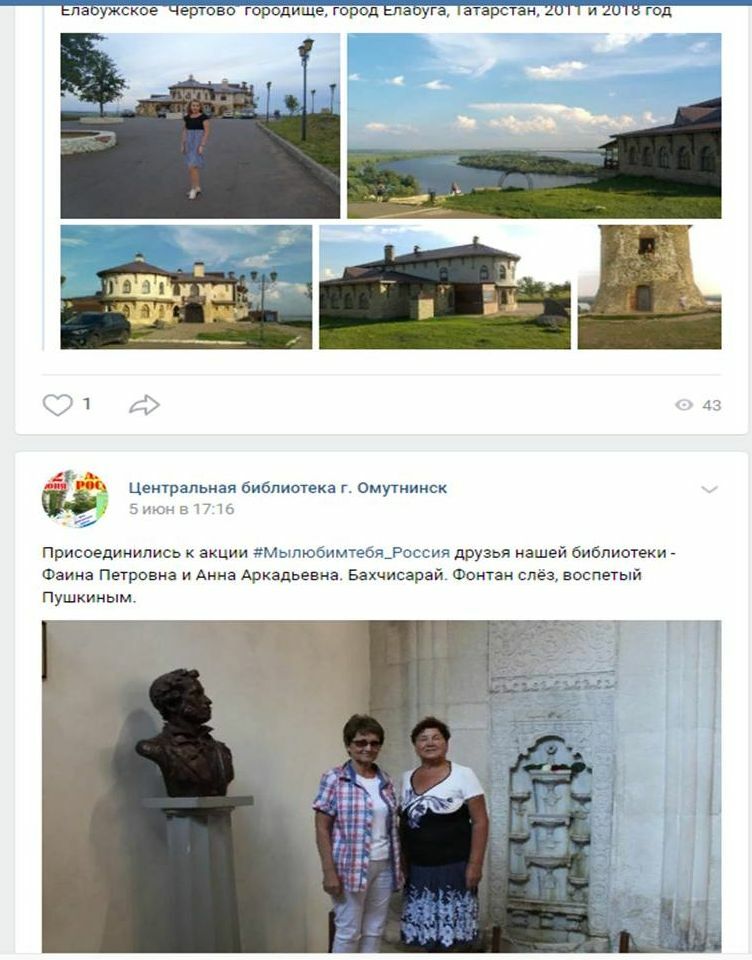Viewport: 752px width, 960px height.
Task: Open the Бахчисарай fountain photo
Action: (x=381, y=786)
